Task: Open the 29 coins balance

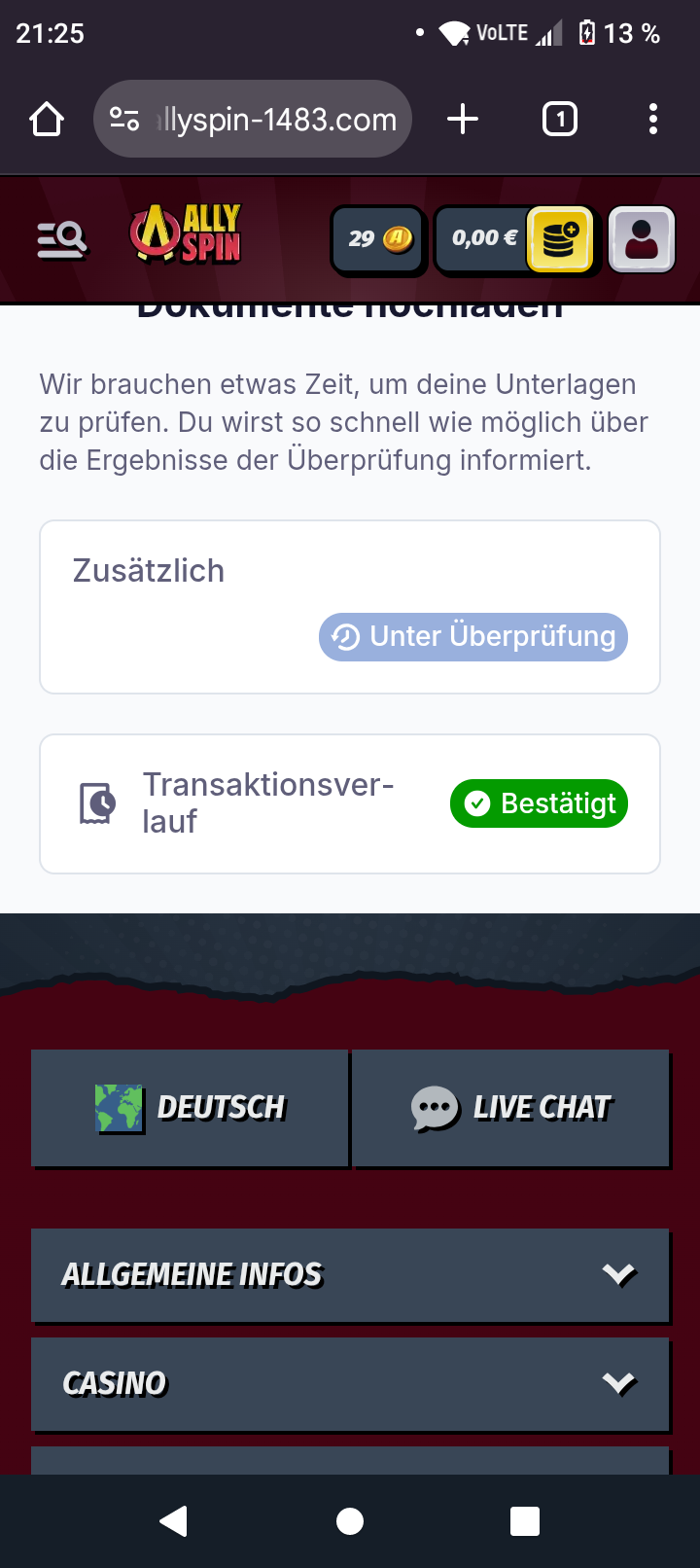Action: tap(378, 238)
